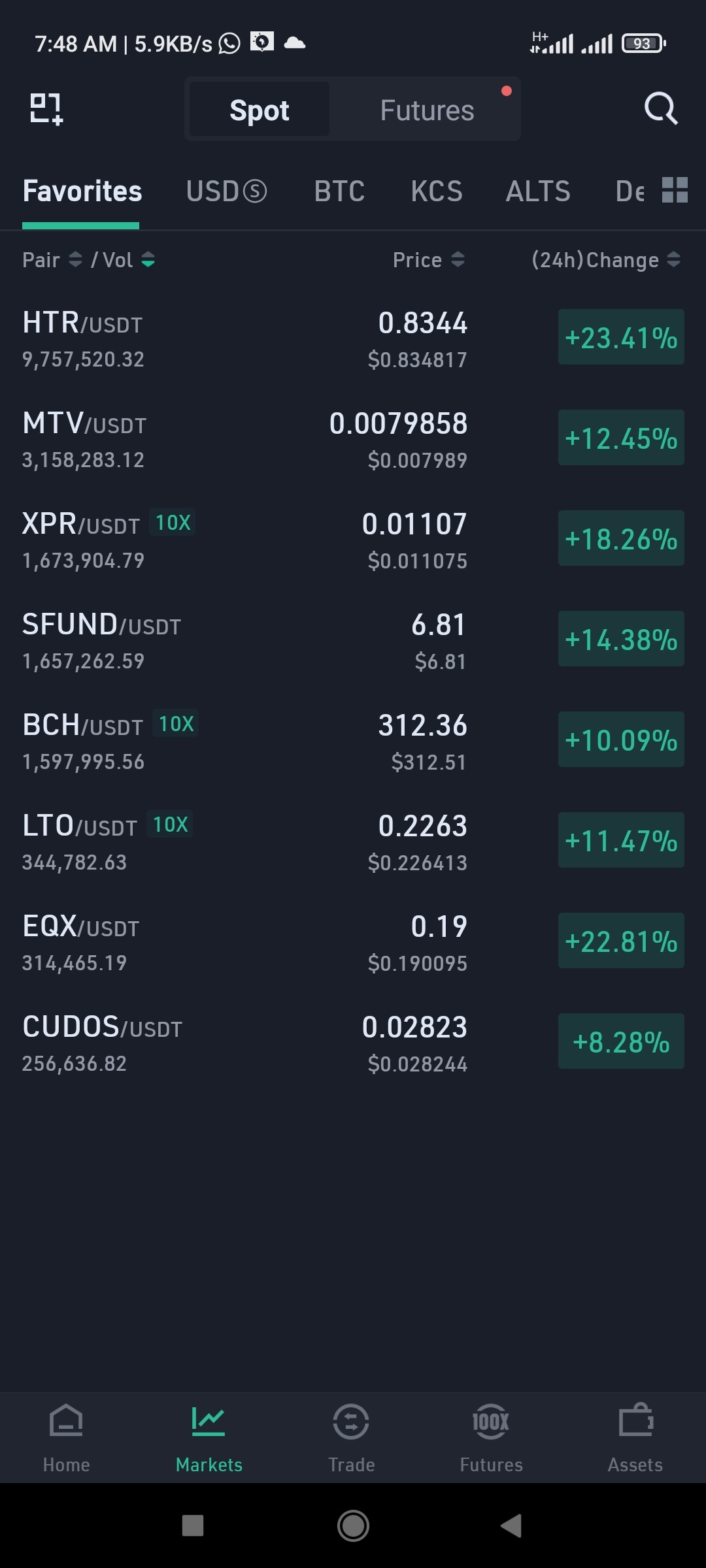Sort the list by Vol

129,260
